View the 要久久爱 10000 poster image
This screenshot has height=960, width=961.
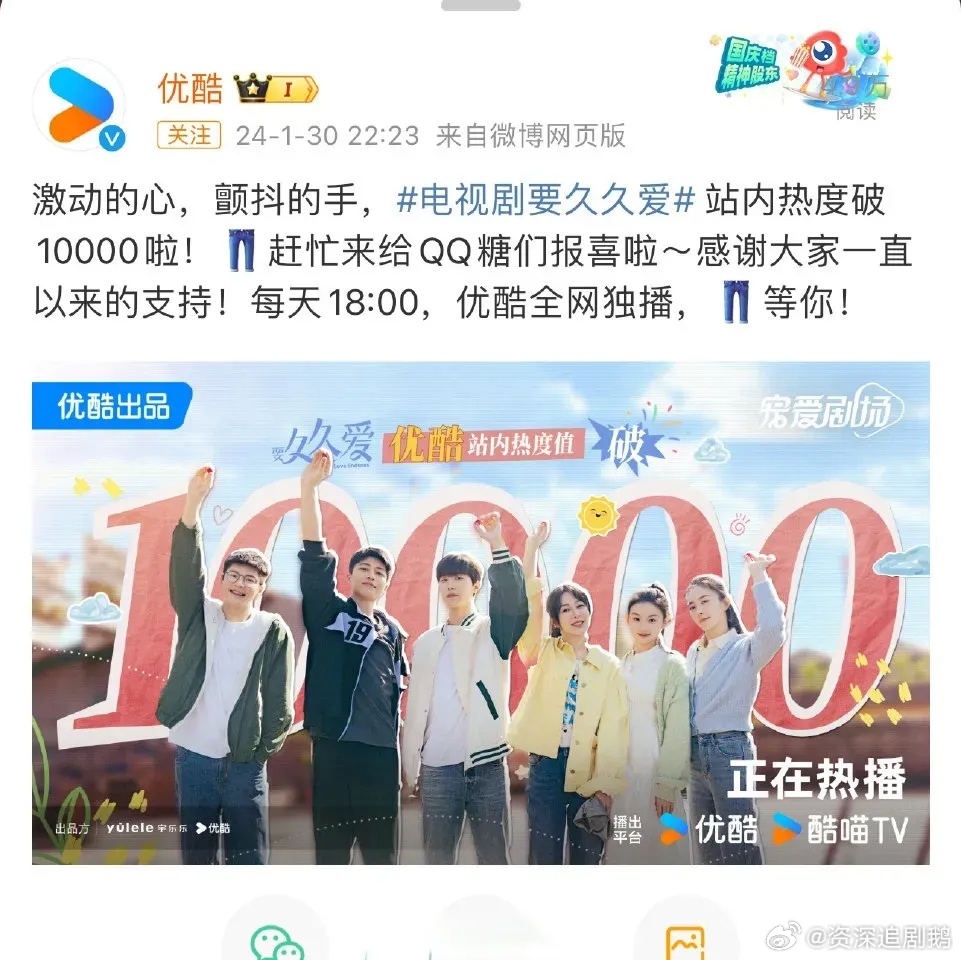480,612
